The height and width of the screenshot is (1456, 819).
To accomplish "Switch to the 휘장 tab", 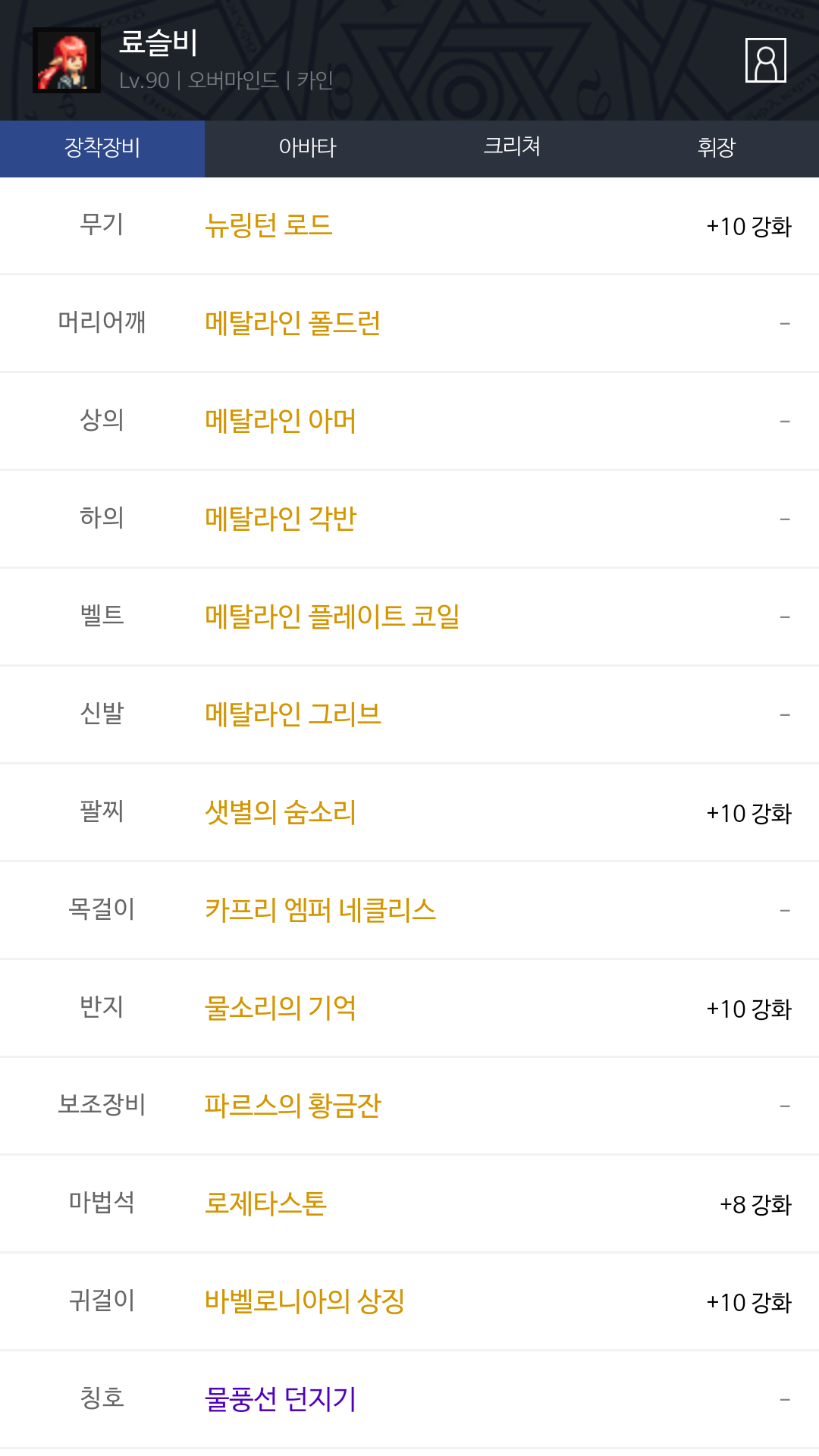I will 717,148.
